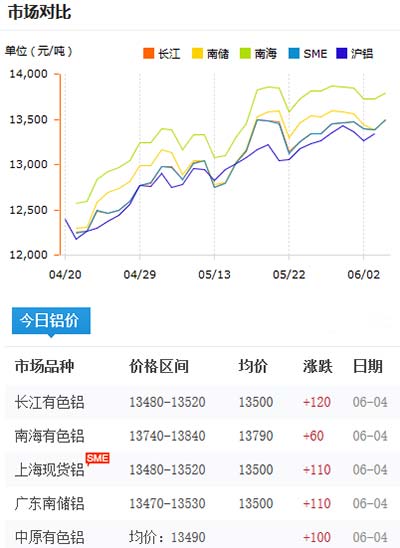The width and height of the screenshot is (400, 548).
Task: Toggle the 南储 series in the chart legend
Action: click(211, 53)
